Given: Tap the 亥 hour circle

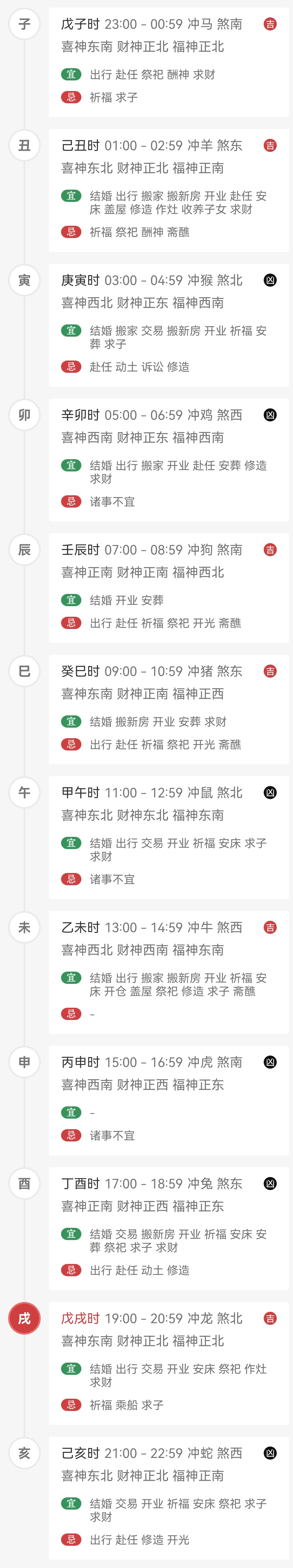Looking at the screenshot, I should coord(24,1453).
